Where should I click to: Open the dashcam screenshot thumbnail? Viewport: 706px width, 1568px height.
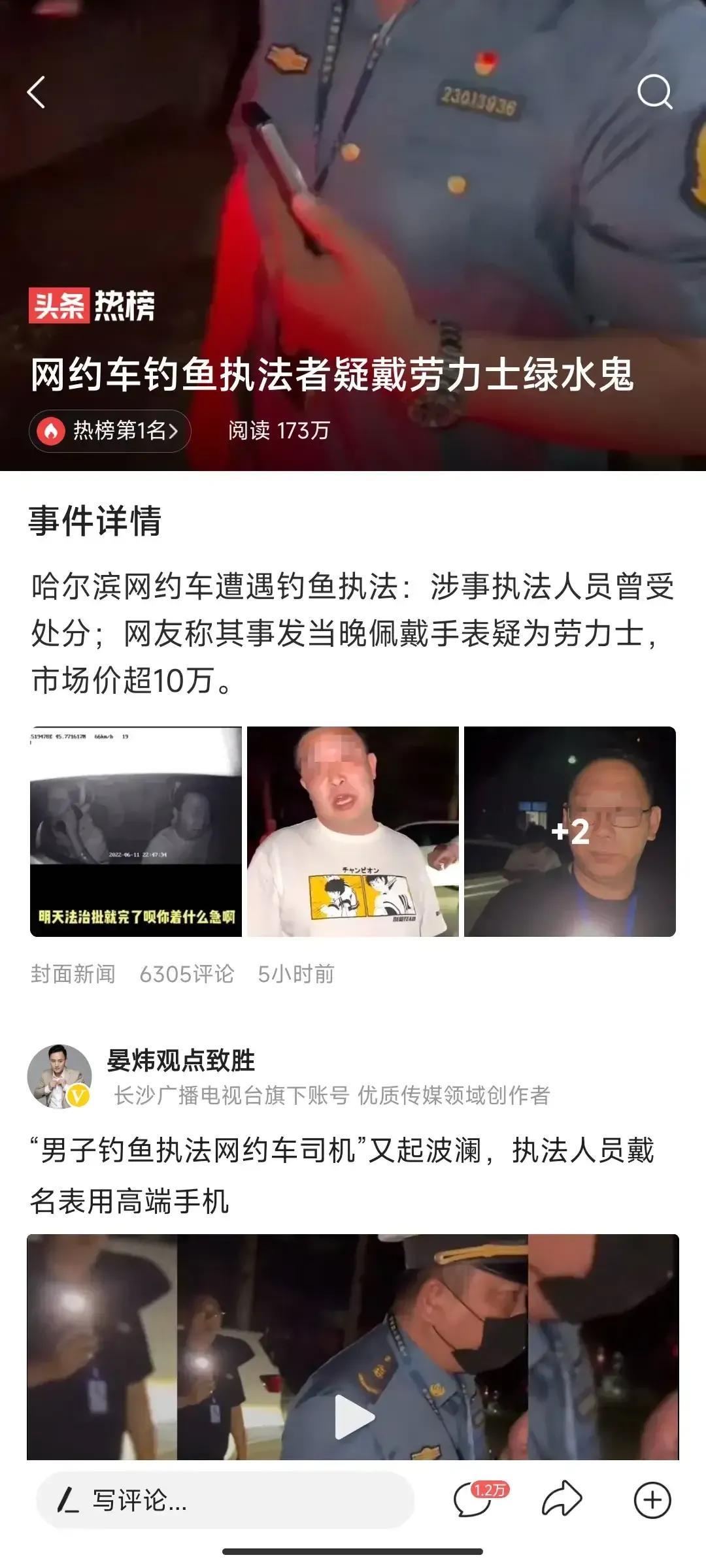[136, 831]
